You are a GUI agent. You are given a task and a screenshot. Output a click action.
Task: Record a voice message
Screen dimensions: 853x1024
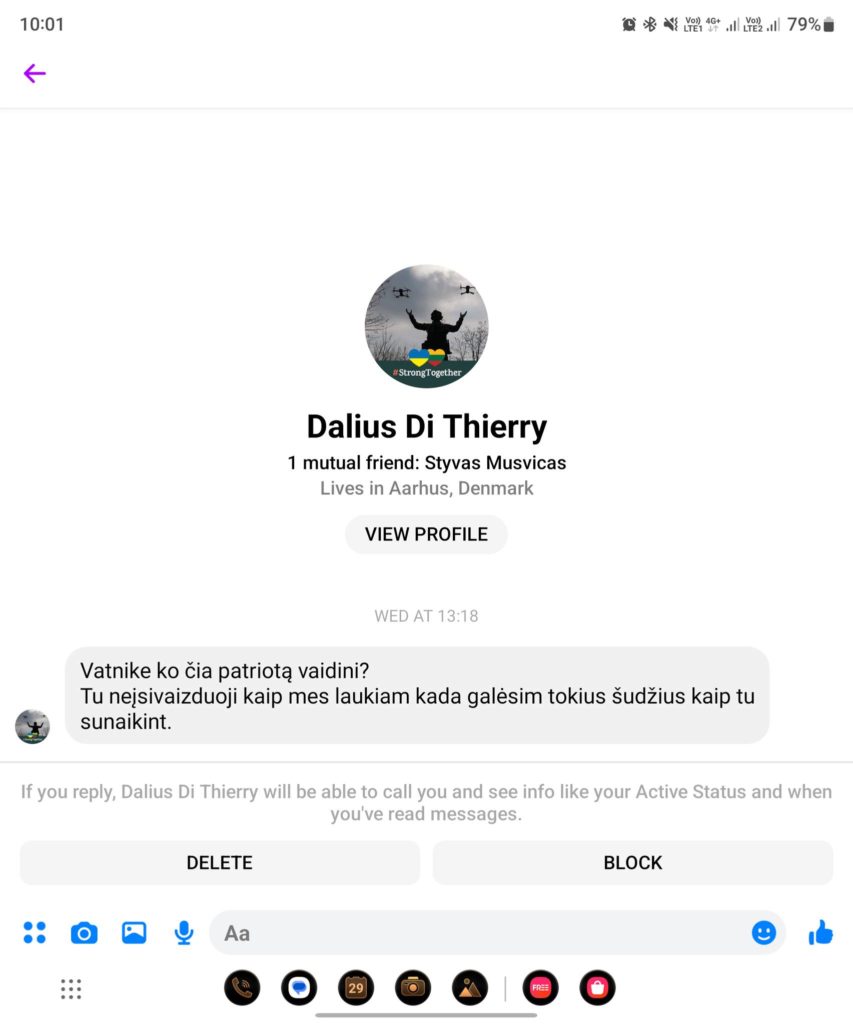pyautogui.click(x=184, y=933)
